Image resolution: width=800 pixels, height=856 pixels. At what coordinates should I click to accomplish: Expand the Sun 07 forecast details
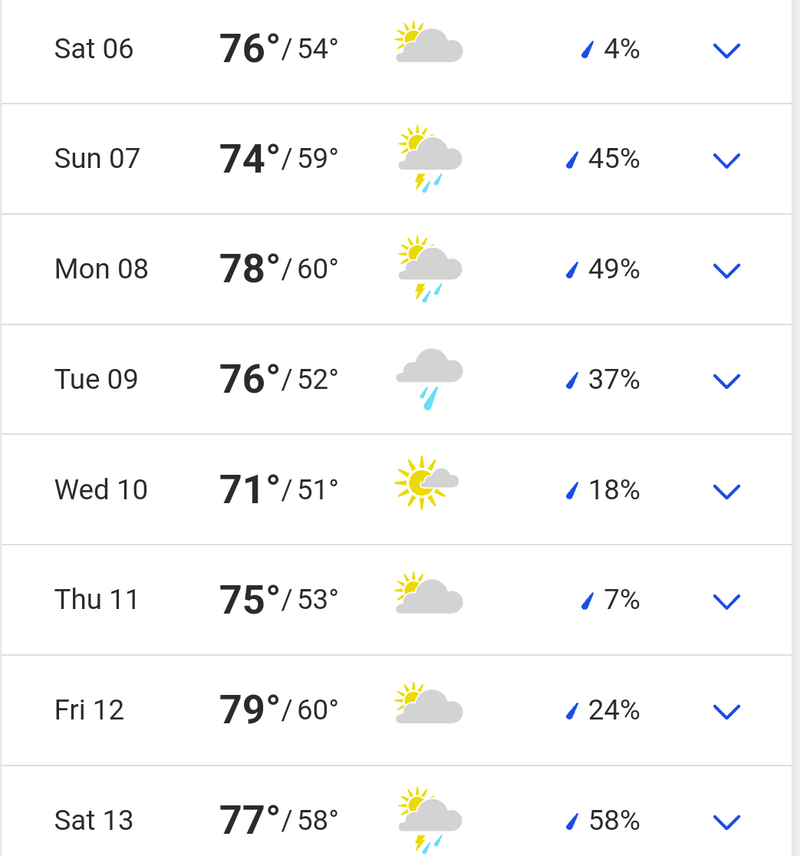pos(726,160)
